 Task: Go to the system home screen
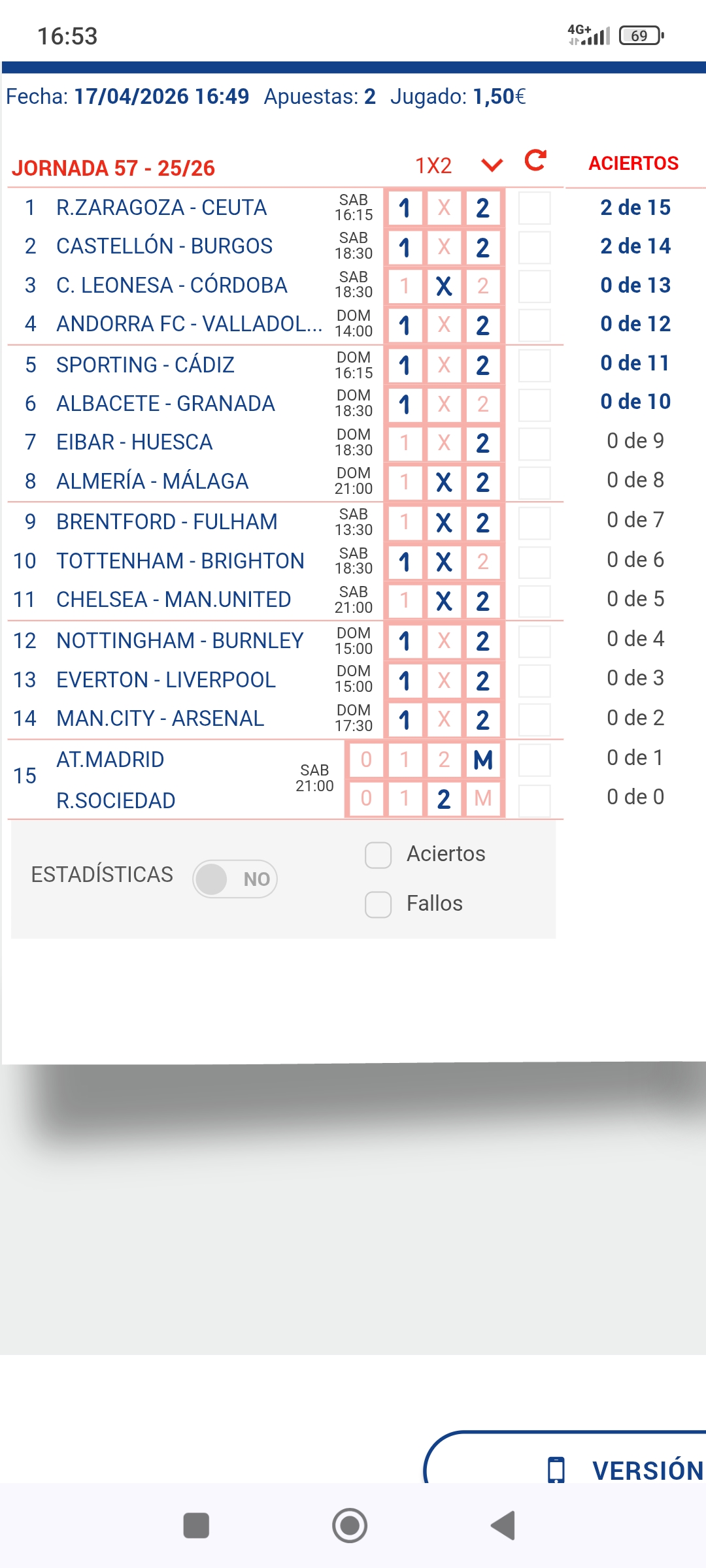point(350,1526)
